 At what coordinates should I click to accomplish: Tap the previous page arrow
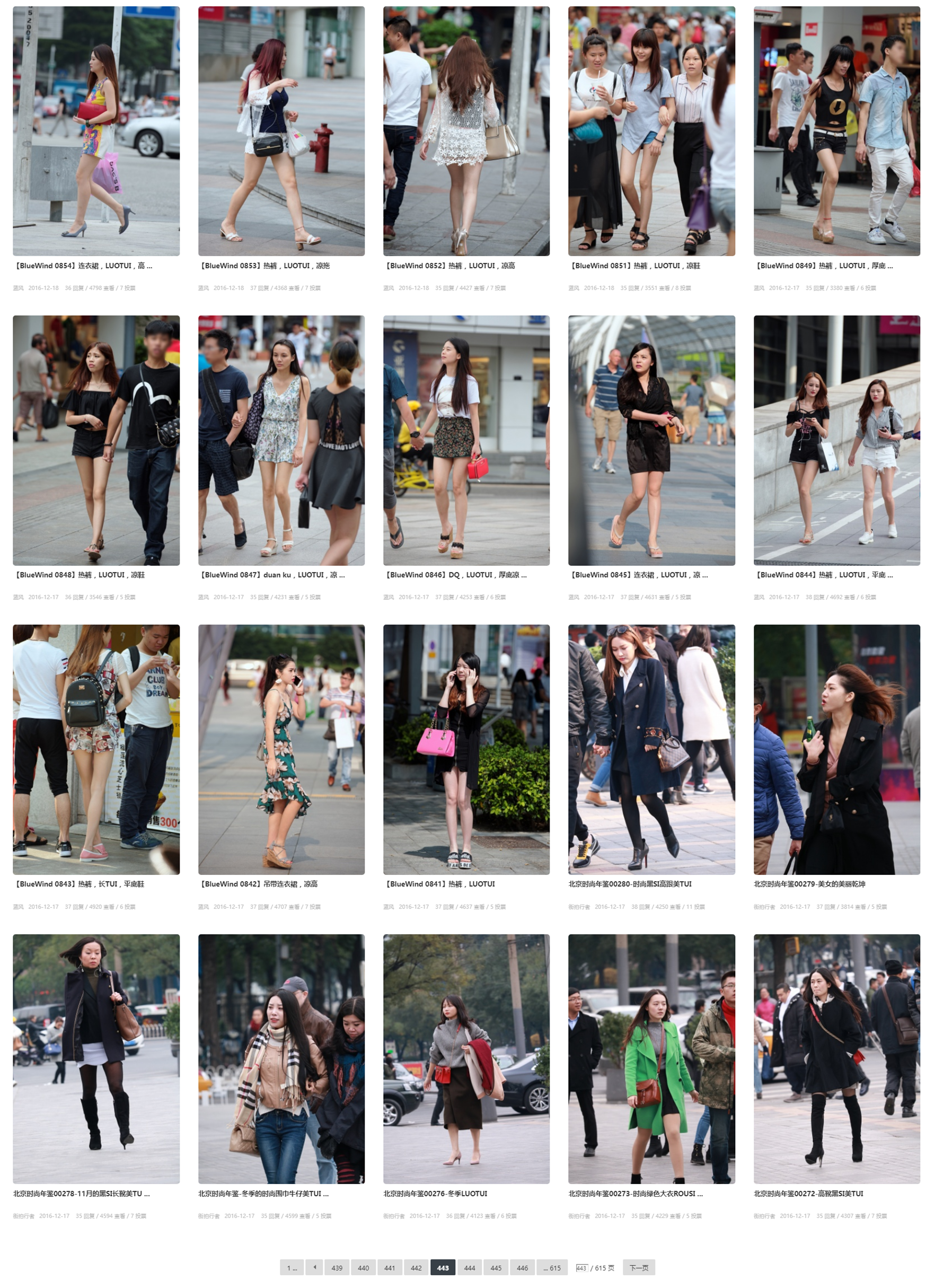click(x=314, y=1267)
